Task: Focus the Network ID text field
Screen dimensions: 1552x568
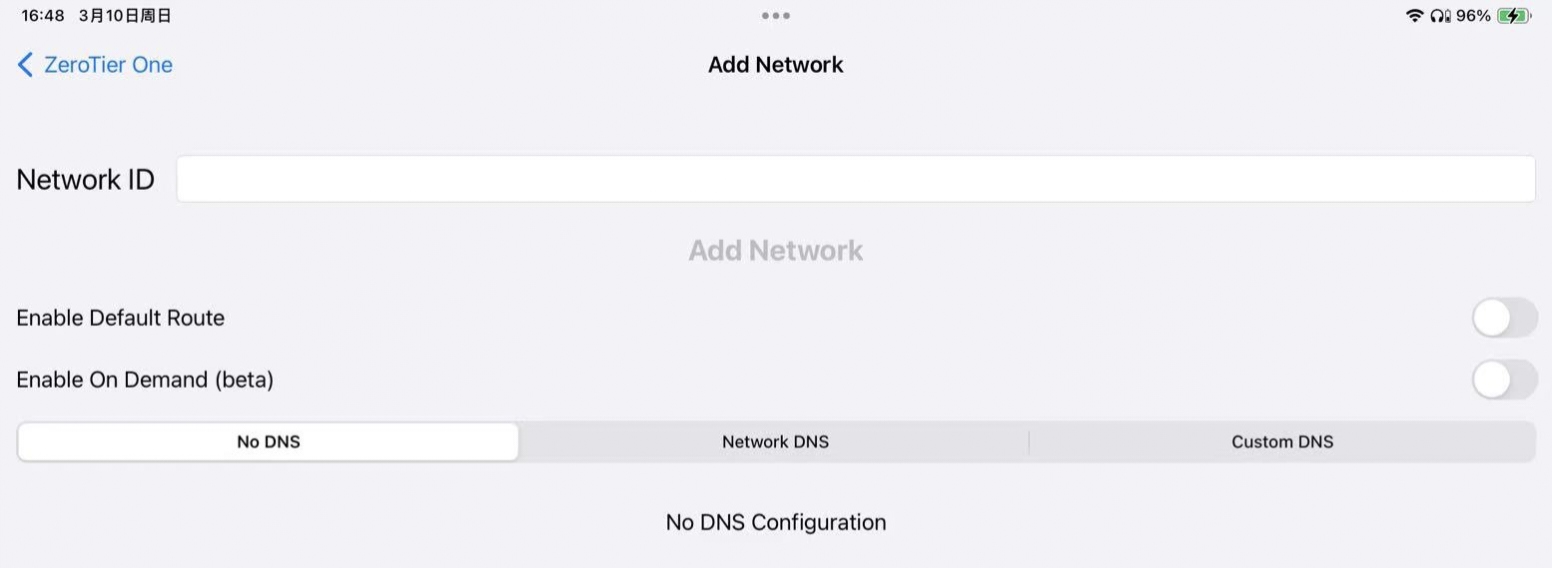Action: pyautogui.click(x=855, y=179)
